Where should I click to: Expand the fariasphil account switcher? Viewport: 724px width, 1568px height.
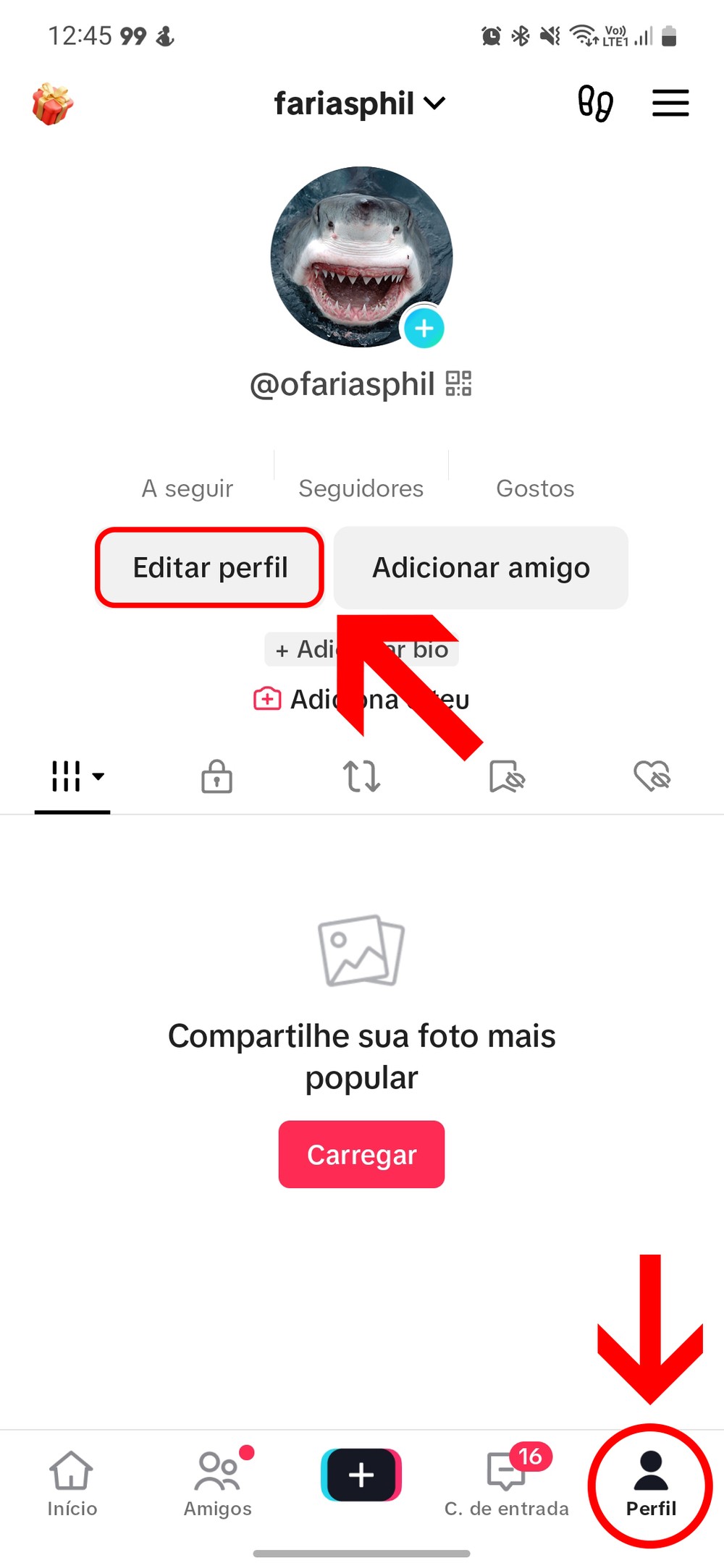coord(360,103)
